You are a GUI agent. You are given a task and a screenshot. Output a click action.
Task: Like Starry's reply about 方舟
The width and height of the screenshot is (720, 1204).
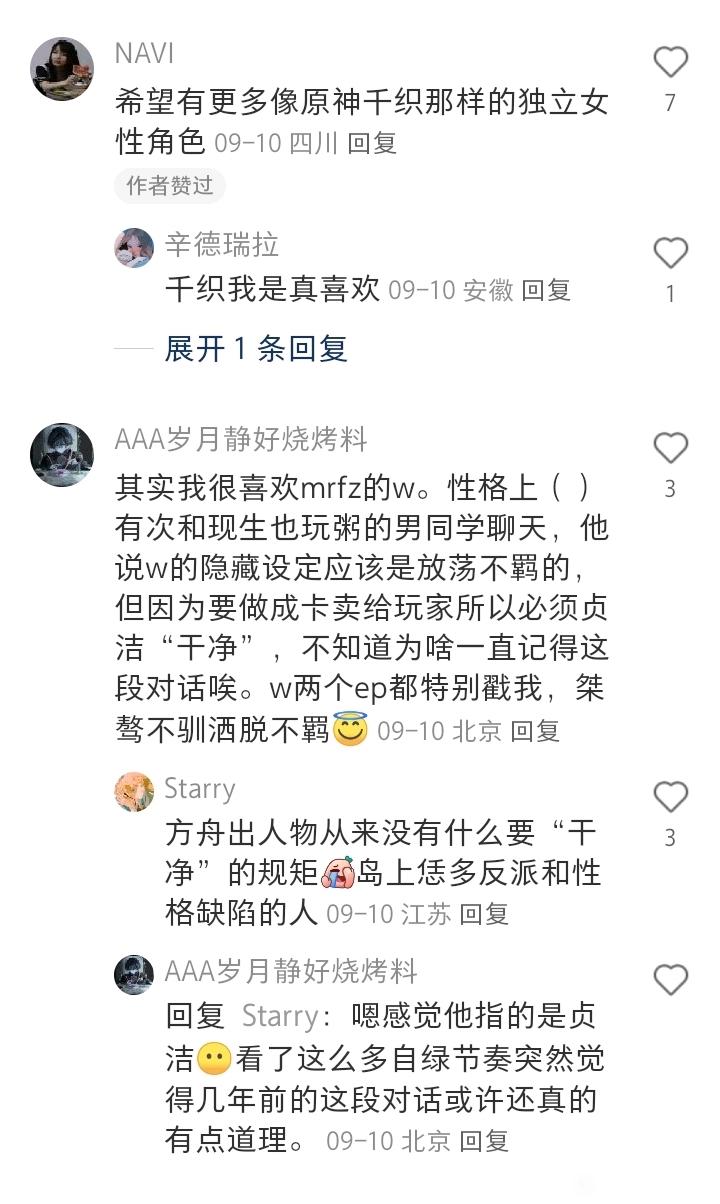(670, 797)
